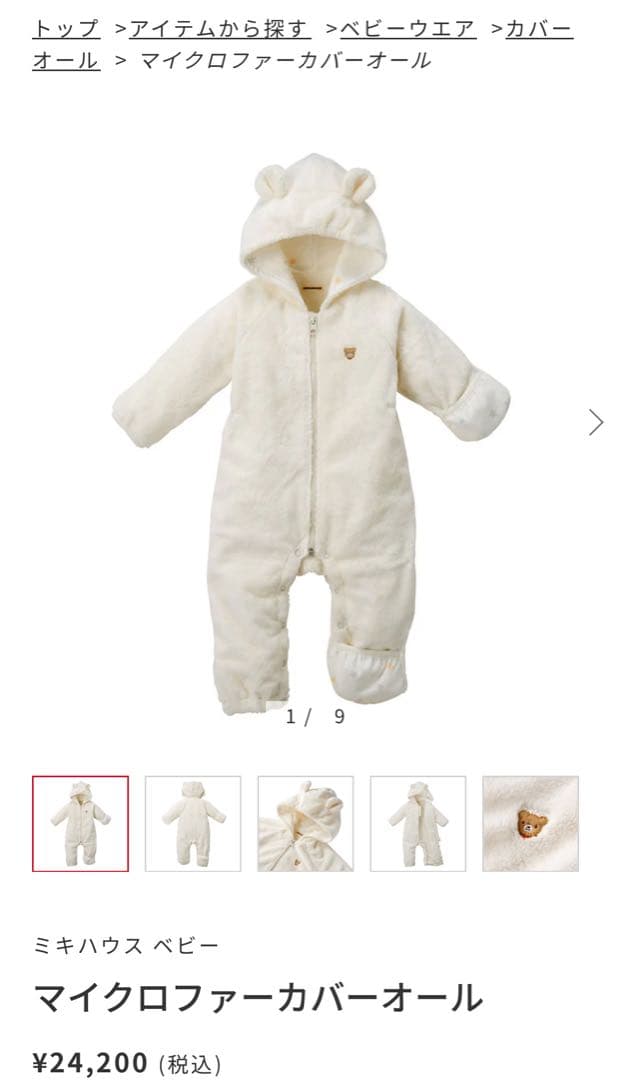Screen dimensions: 620x1080
Task: Open the ベビーウエア category link
Action: point(407,28)
